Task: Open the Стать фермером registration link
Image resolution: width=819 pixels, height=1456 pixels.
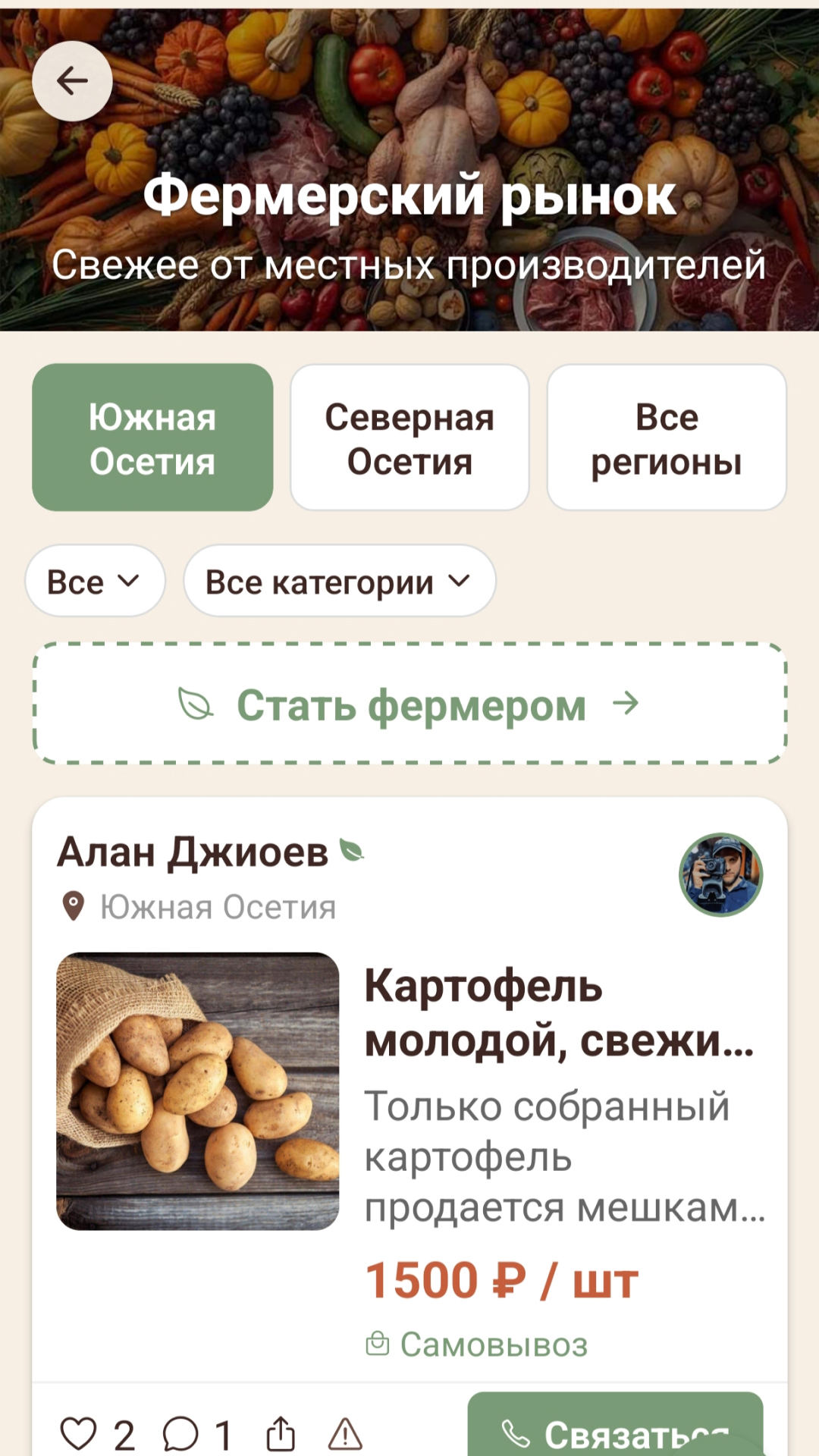Action: point(409,704)
